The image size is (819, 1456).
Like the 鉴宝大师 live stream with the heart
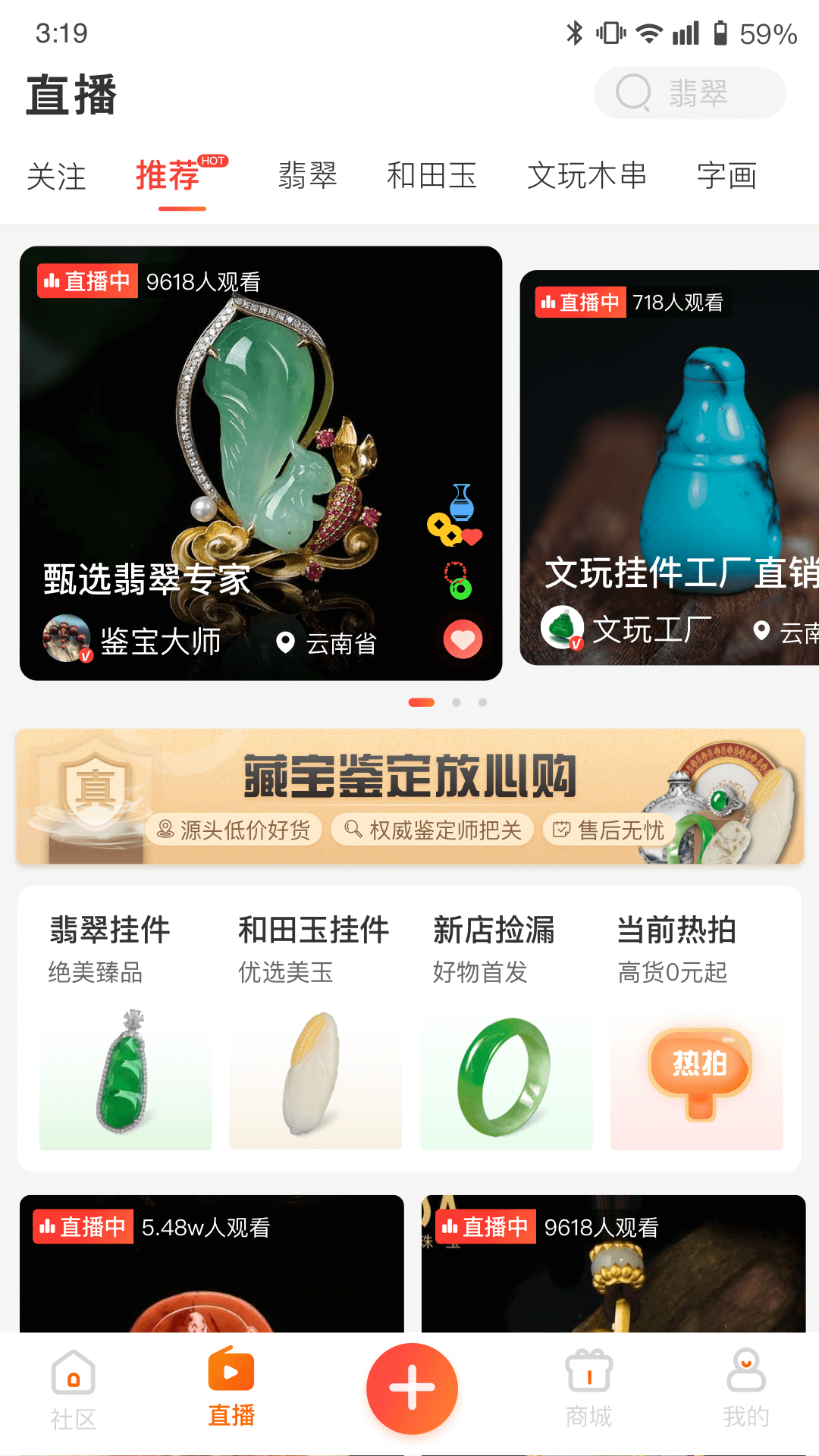pos(463,639)
